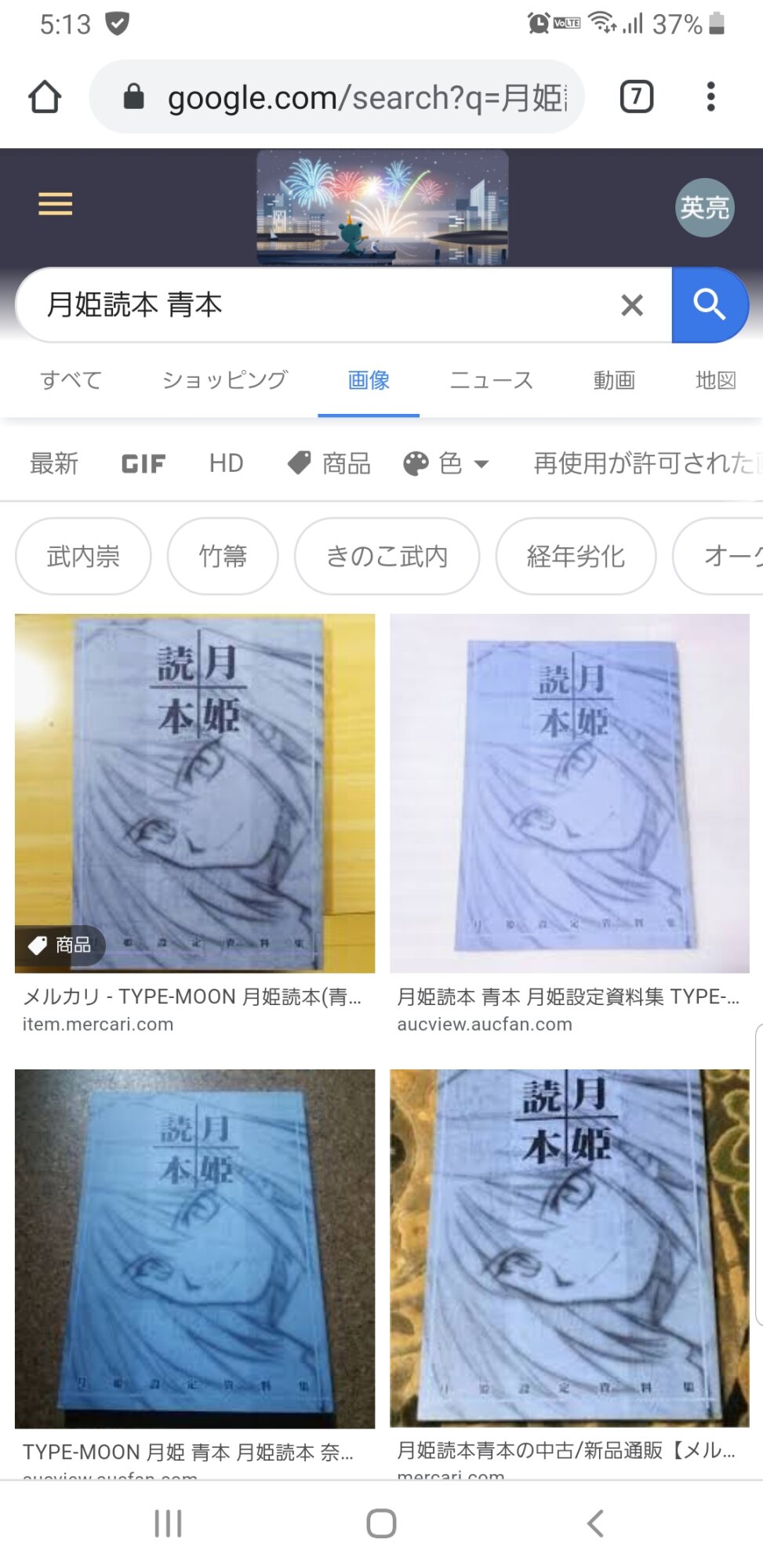This screenshot has width=763, height=1568.
Task: Open the browser overflow menu
Action: point(710,97)
